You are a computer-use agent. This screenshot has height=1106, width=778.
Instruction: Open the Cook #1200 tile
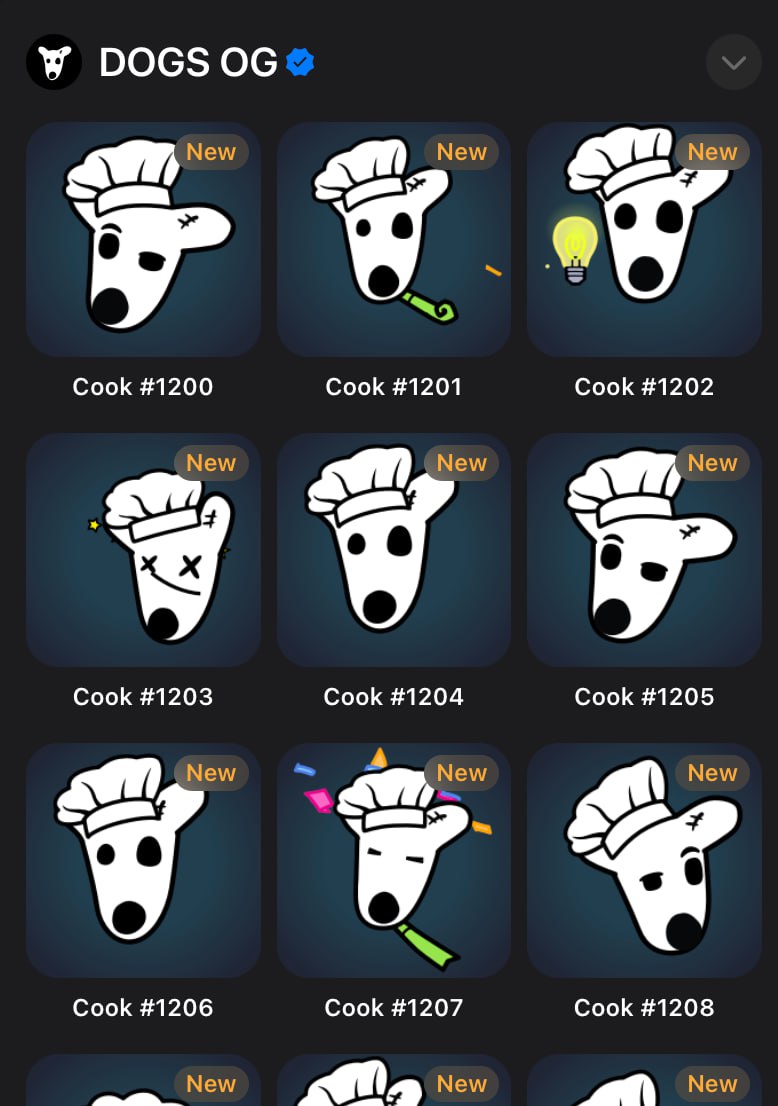pyautogui.click(x=143, y=240)
